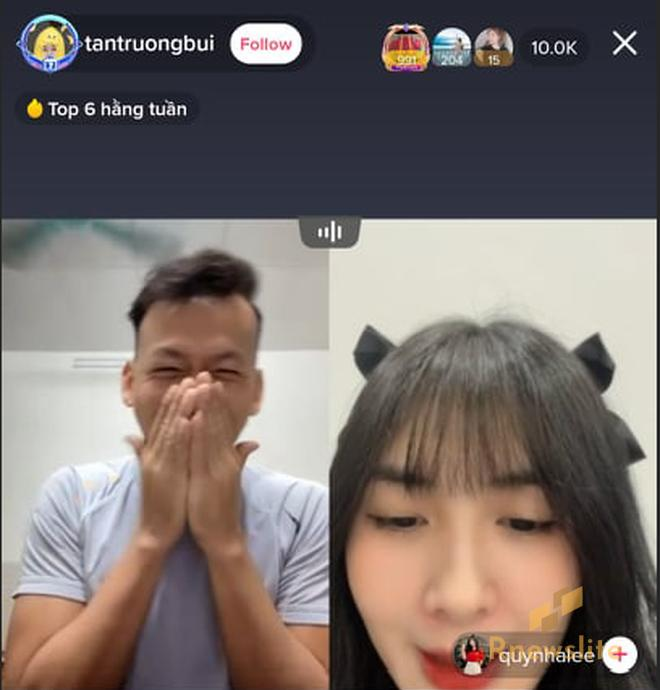The image size is (660, 690).
Task: Open tantruongbui's profile avatar
Action: (x=48, y=44)
